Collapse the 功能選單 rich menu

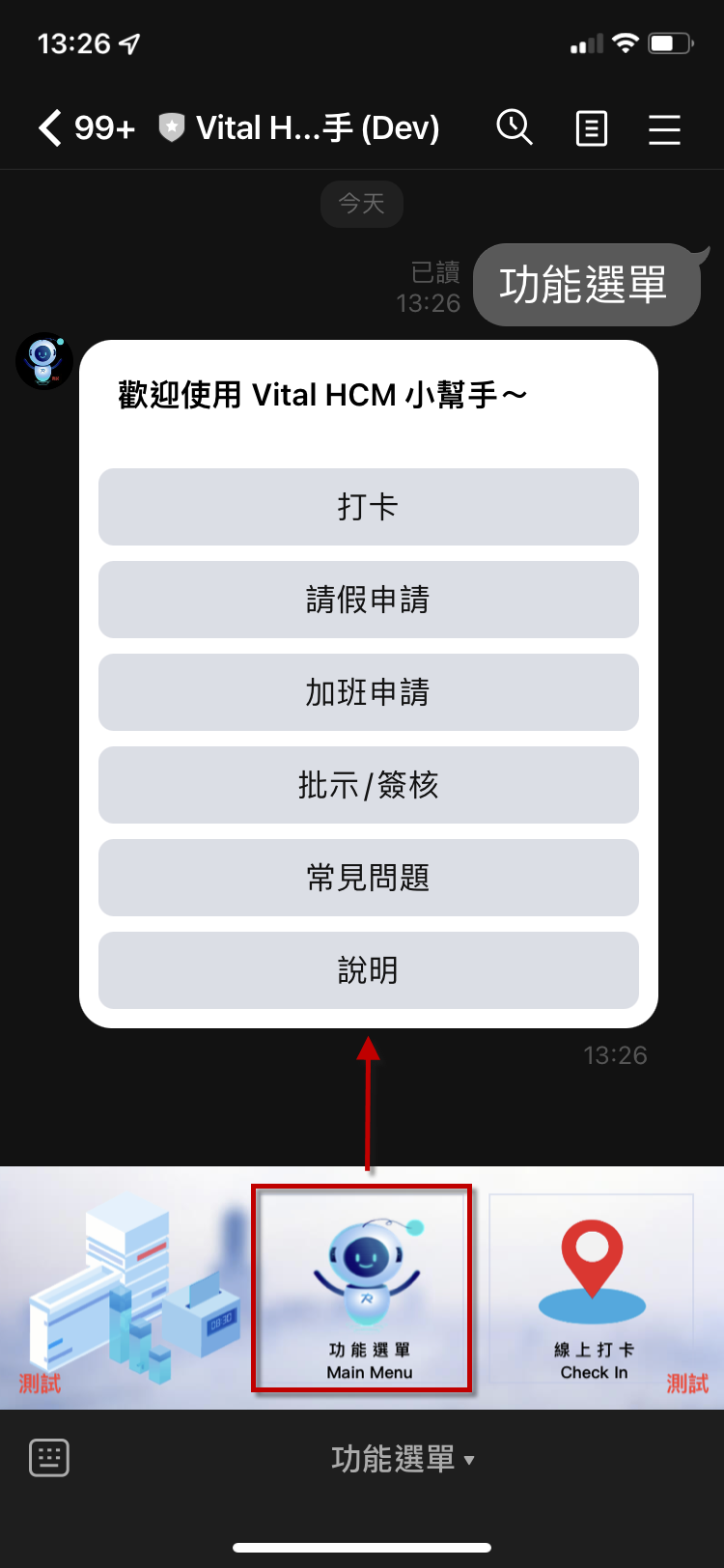tap(403, 1459)
